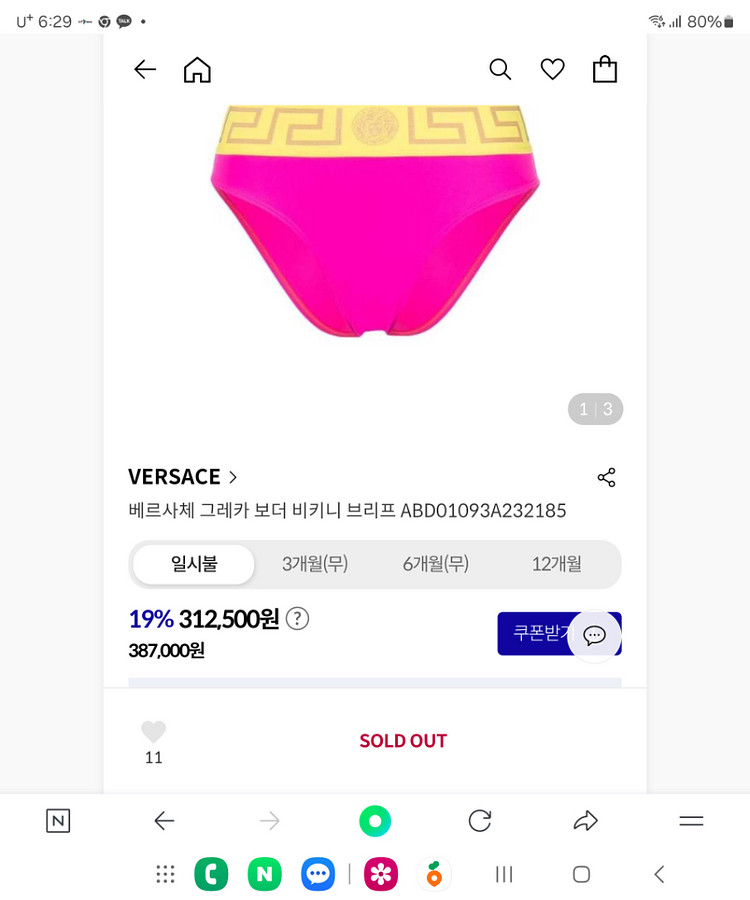The height and width of the screenshot is (900, 750).
Task: Tap the 쿠폰받기 coupon button
Action: click(x=535, y=634)
